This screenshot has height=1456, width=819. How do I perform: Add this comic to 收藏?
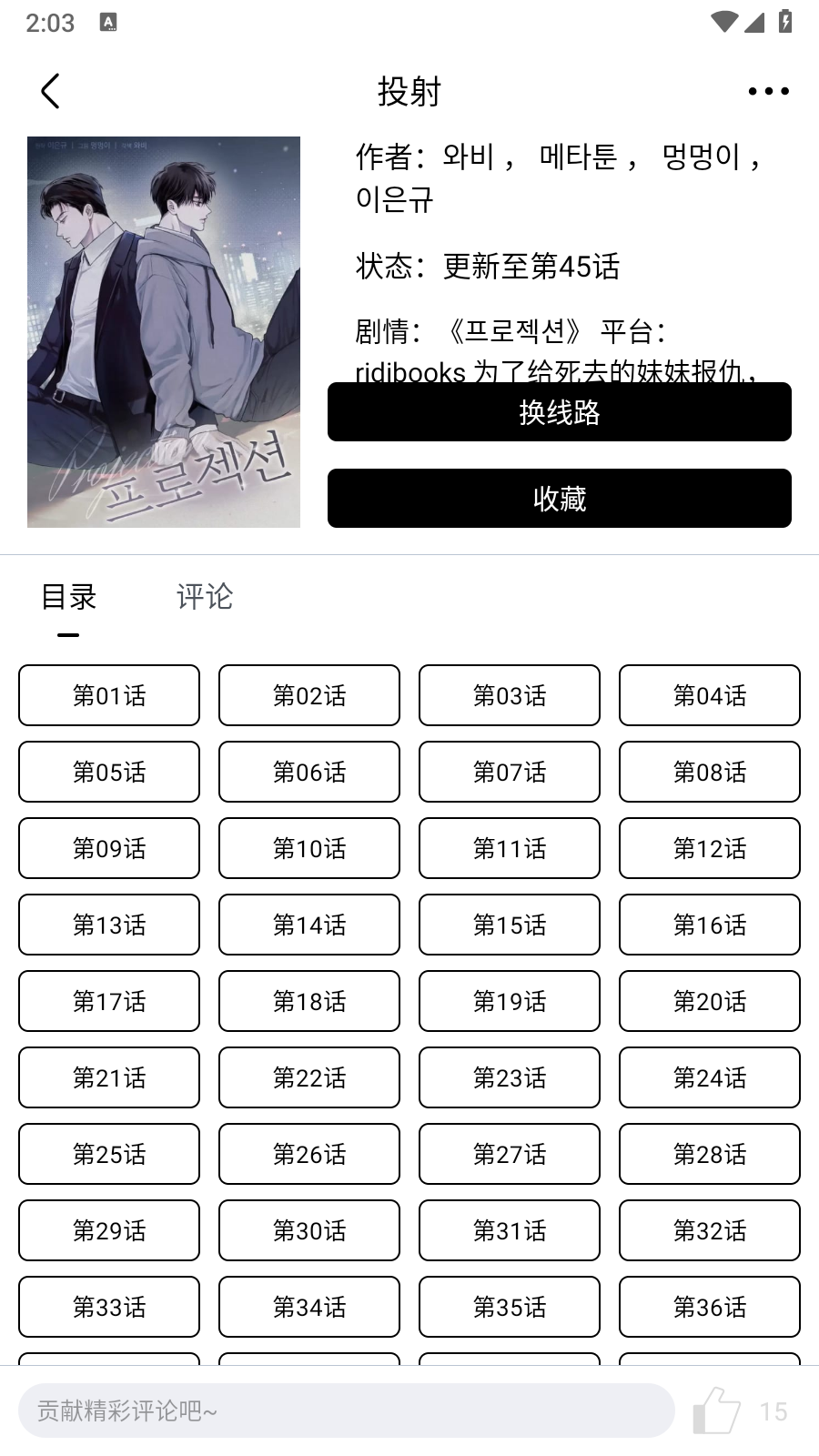[x=559, y=499]
